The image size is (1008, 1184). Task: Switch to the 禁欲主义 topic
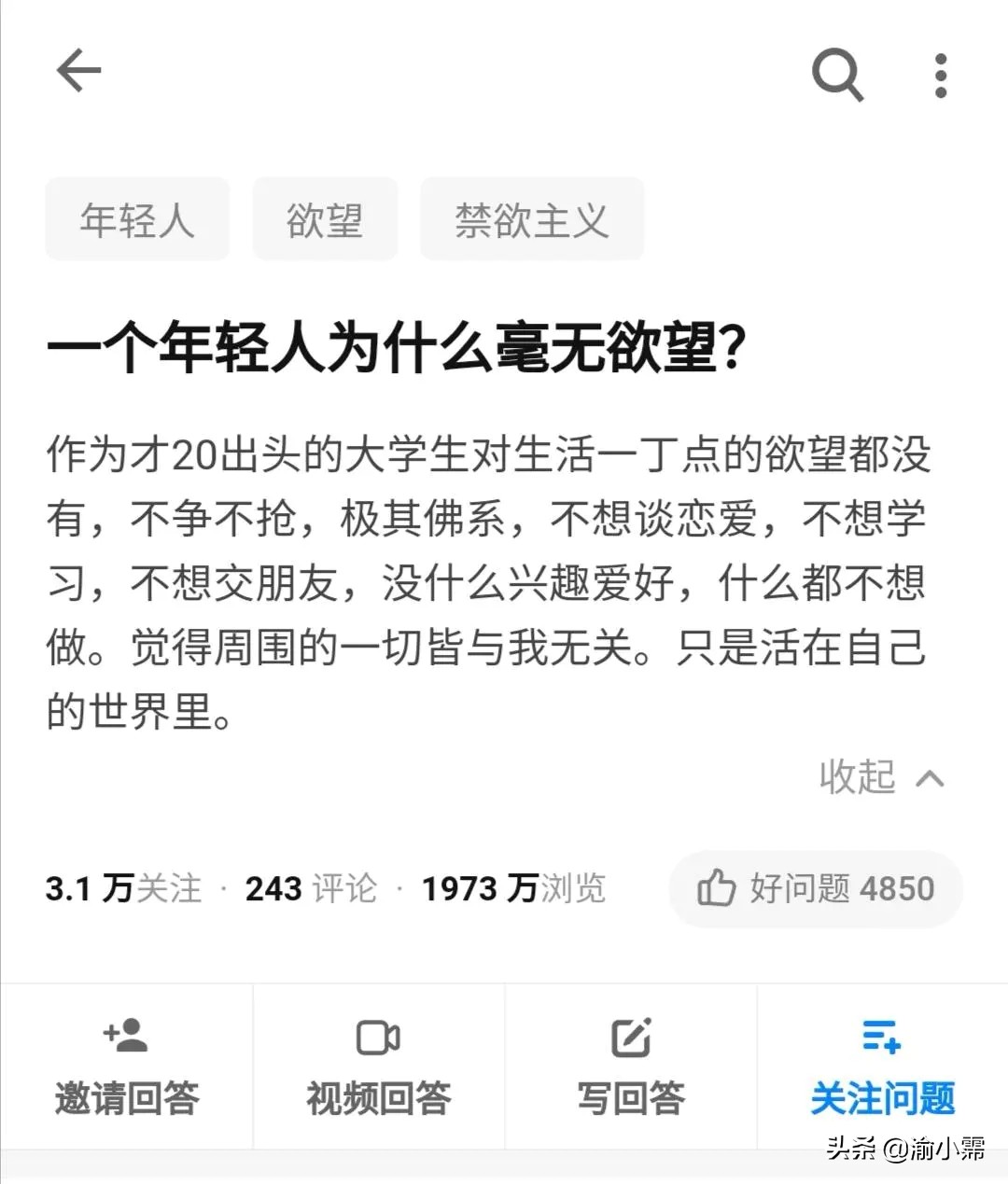click(531, 219)
